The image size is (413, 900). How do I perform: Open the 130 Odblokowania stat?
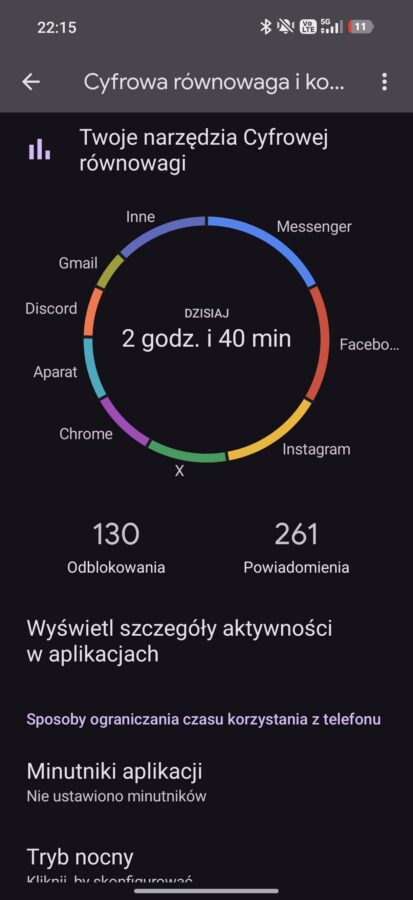coord(116,548)
